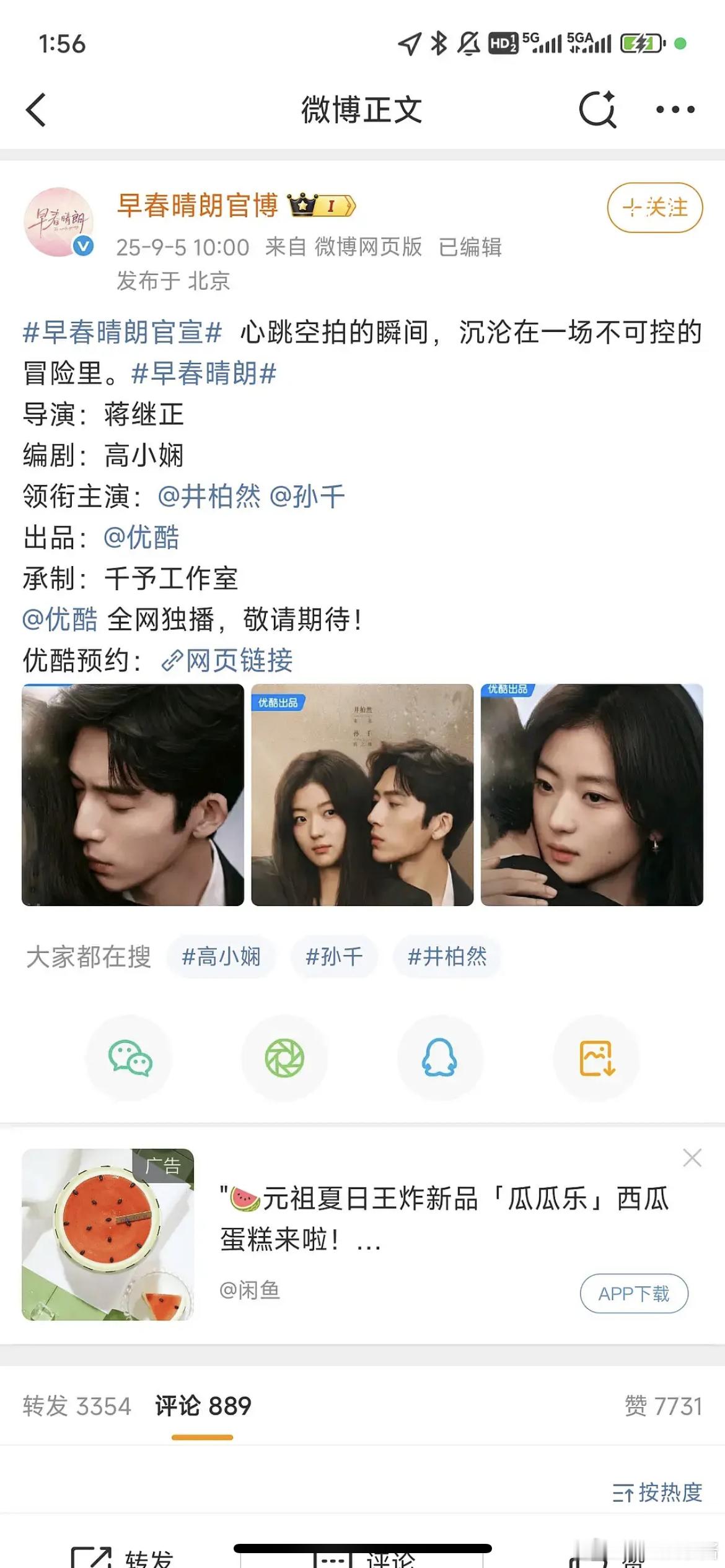Sort comments with 按热度
This screenshot has width=725, height=1568.
click(657, 1492)
